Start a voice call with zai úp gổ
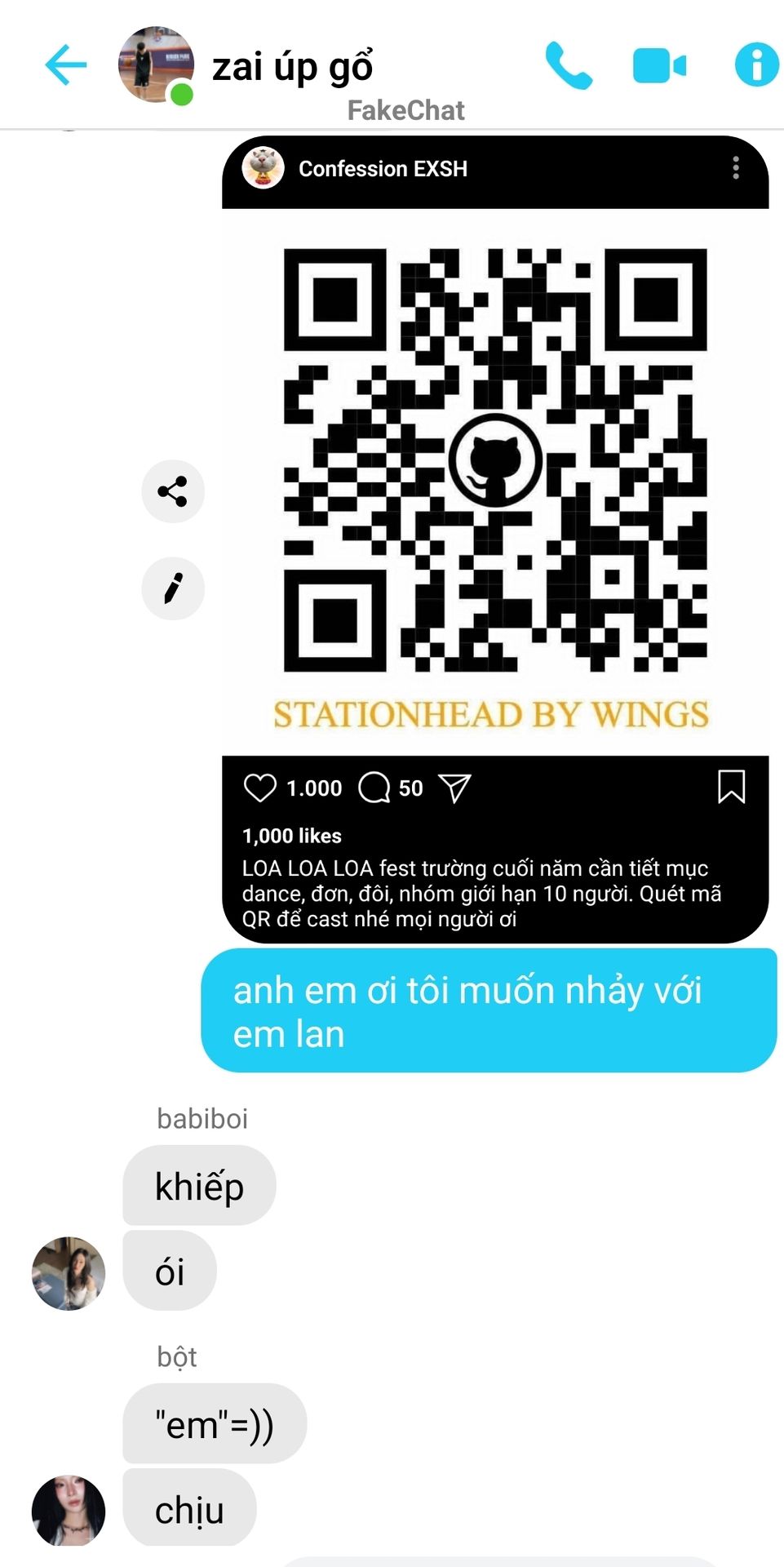Screen dimensions: 784x1567 (x=569, y=65)
